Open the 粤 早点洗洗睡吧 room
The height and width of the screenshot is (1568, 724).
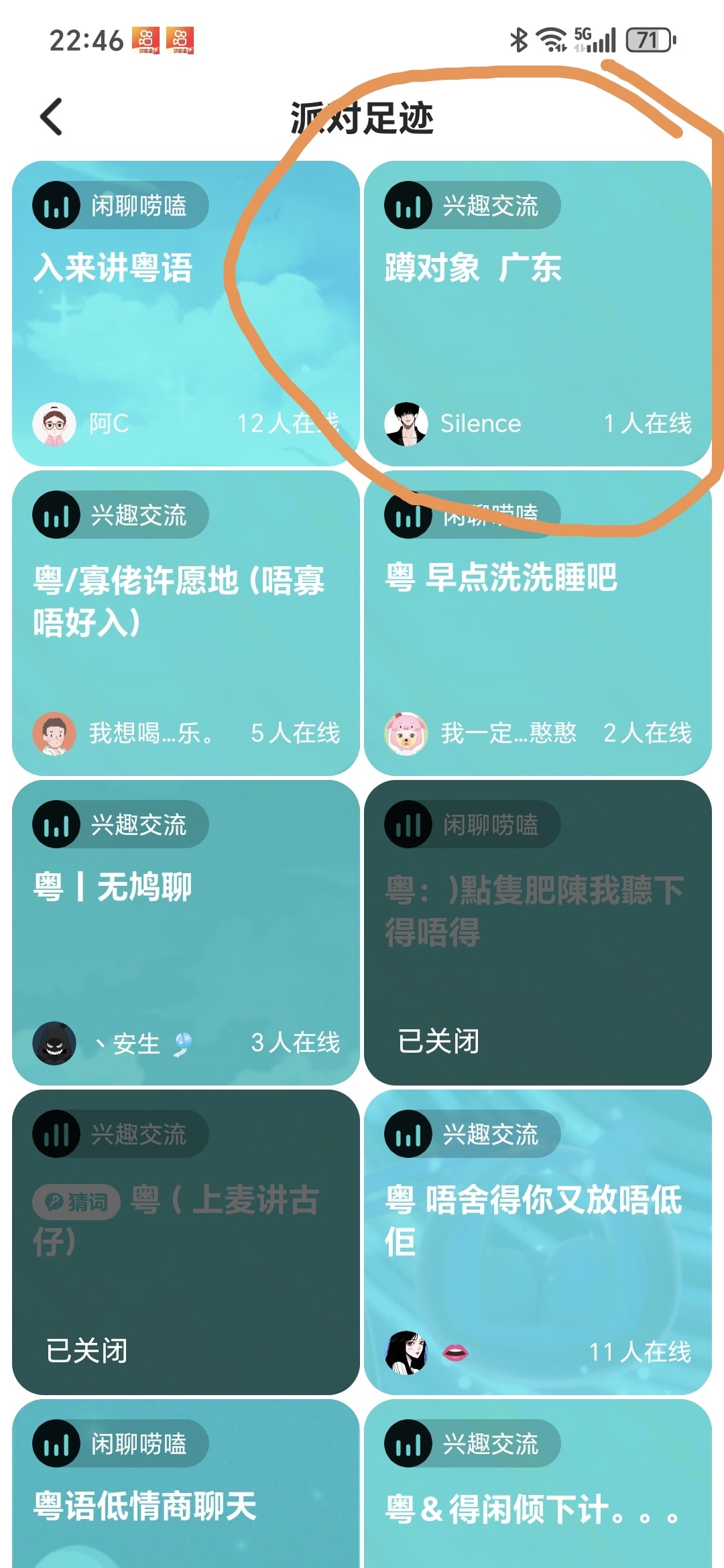pyautogui.click(x=538, y=623)
